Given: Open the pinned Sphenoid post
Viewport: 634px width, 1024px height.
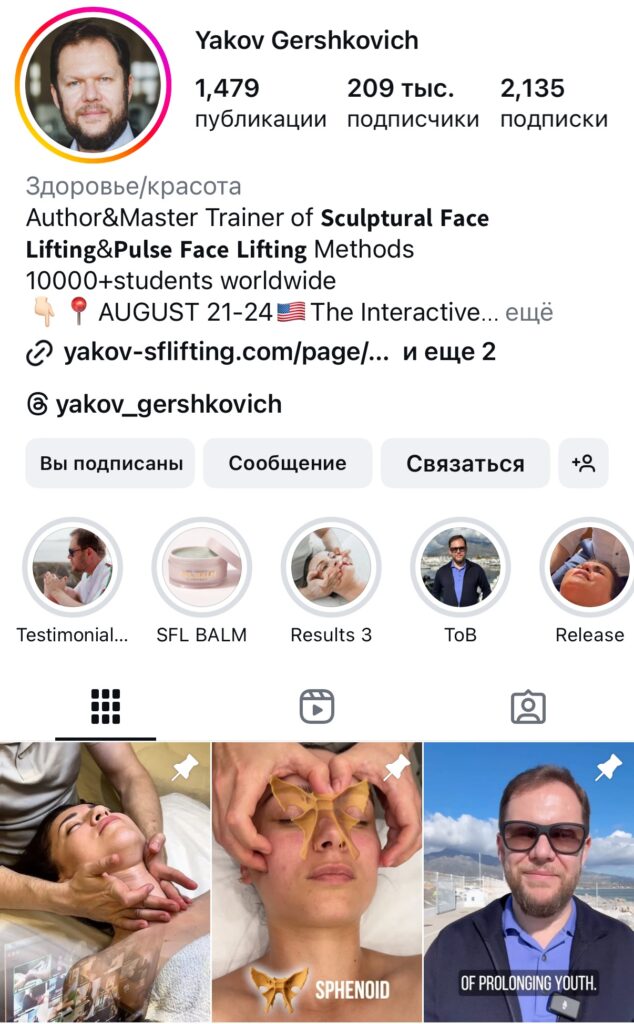Looking at the screenshot, I should [316, 880].
